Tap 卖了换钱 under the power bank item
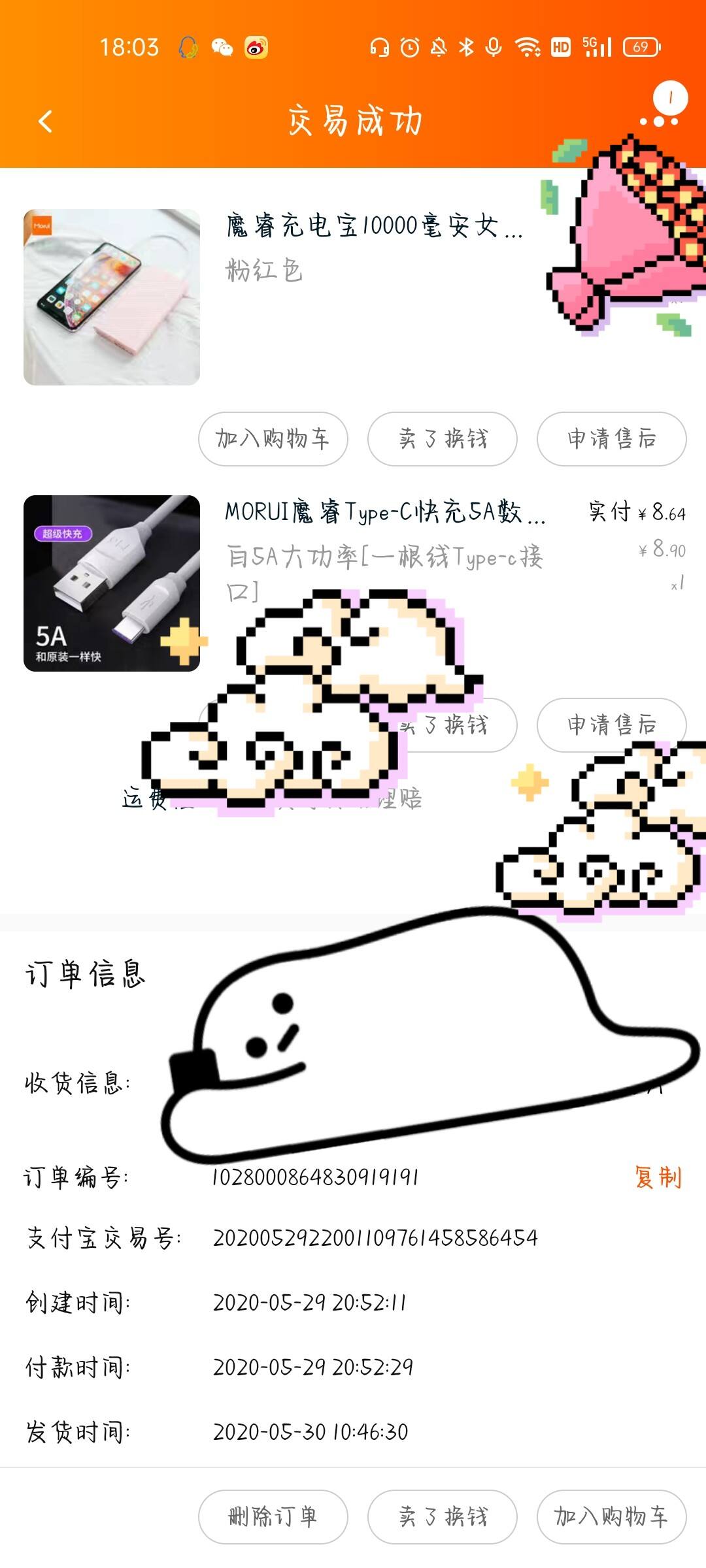The image size is (706, 1568). [x=442, y=438]
